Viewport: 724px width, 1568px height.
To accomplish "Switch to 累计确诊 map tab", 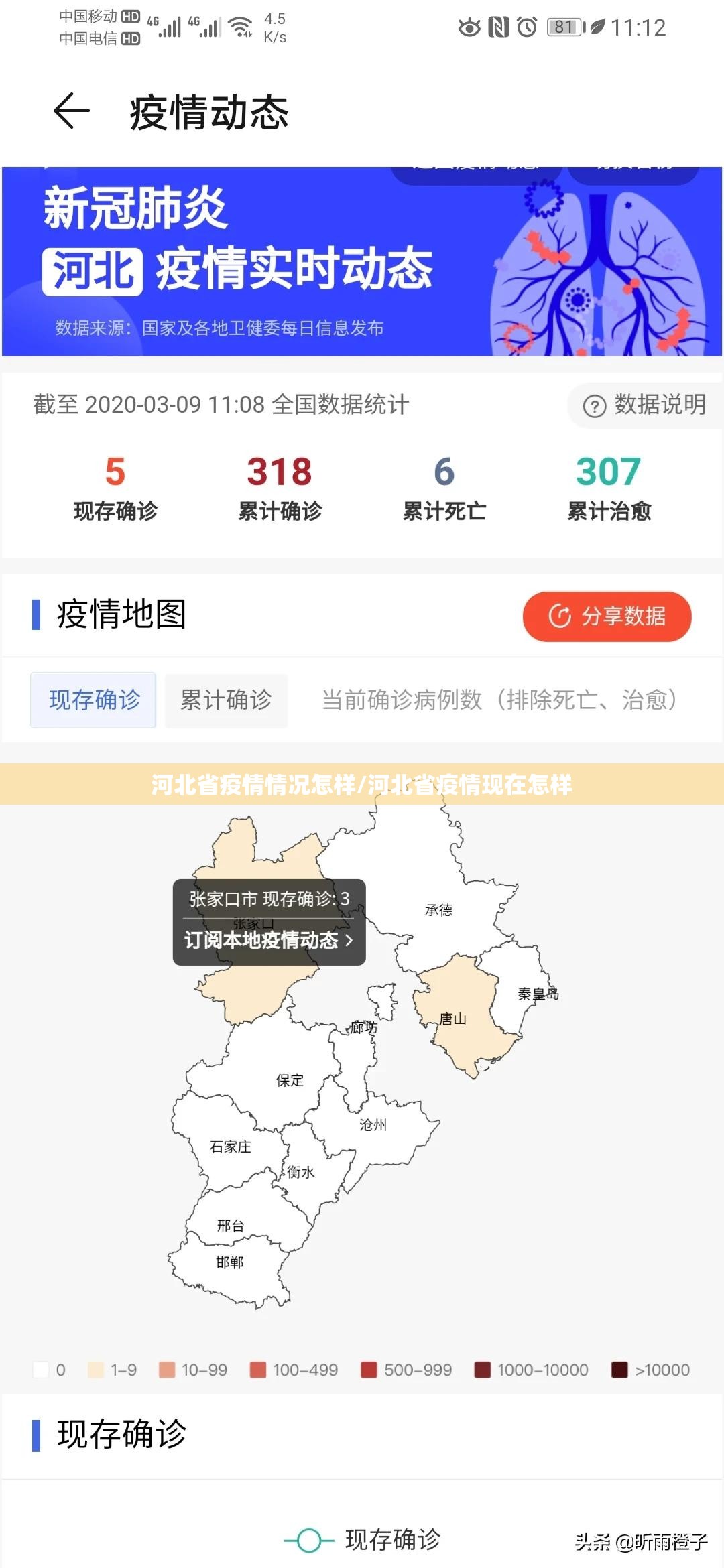I will (x=226, y=700).
